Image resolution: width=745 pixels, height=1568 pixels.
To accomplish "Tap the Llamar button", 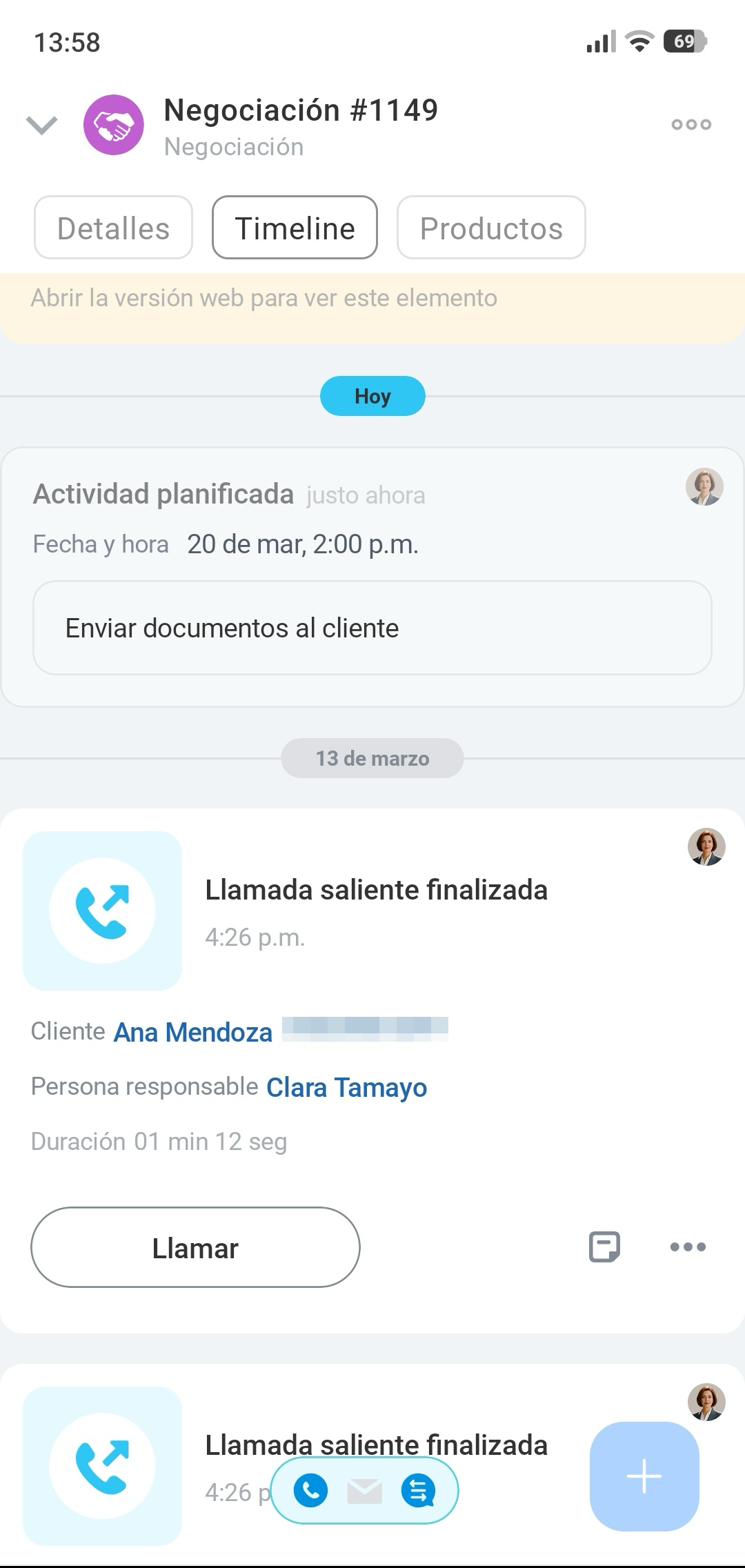I will [195, 1247].
